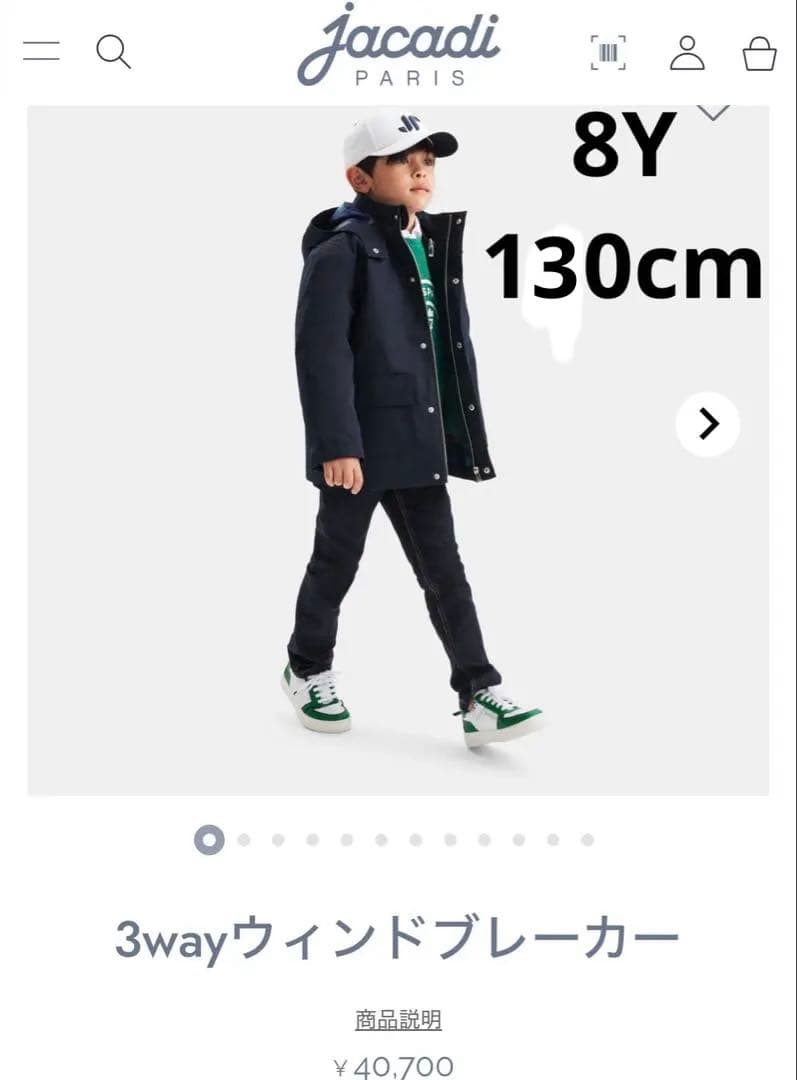Add the windbreaker to the wishlist
Viewport: 797px width, 1080px height.
(x=713, y=112)
